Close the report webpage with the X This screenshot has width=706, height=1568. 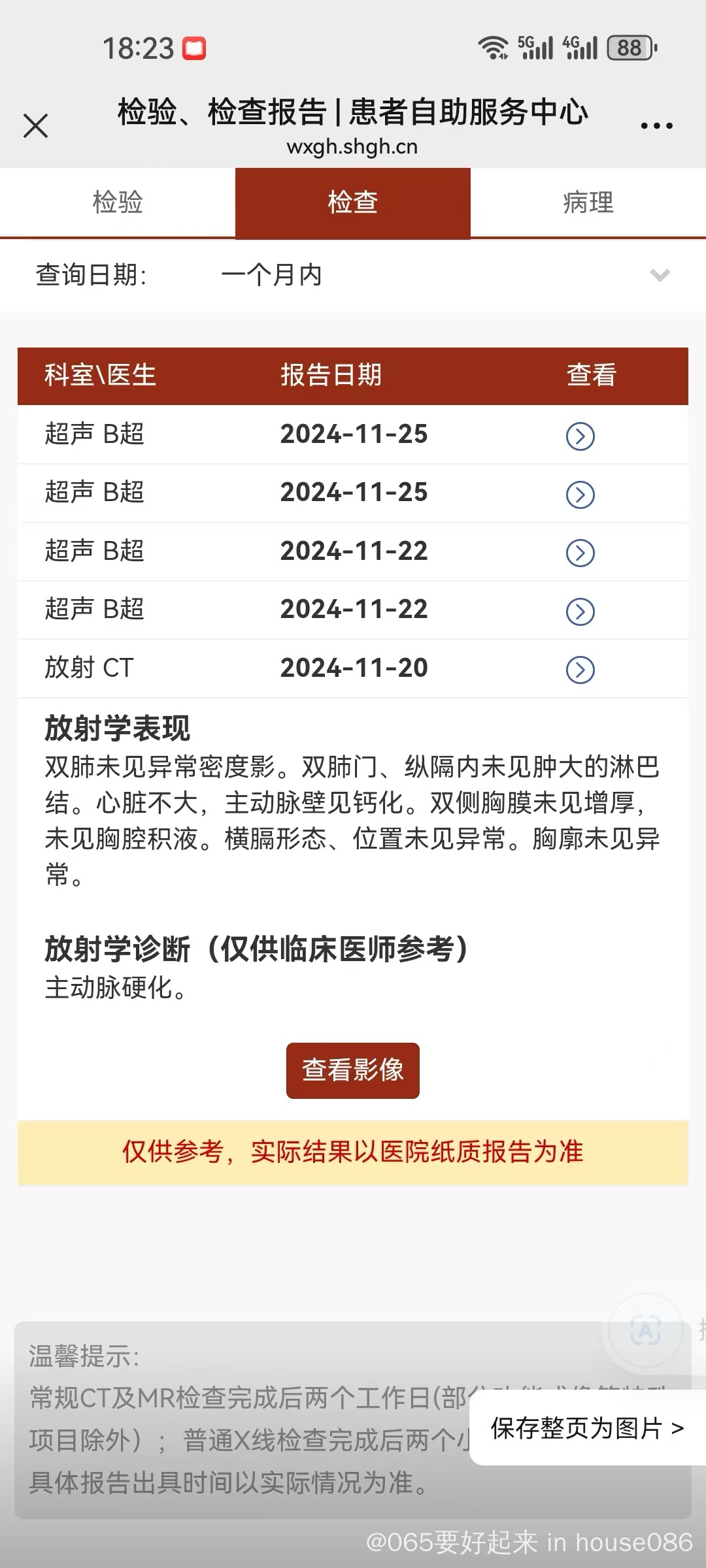click(35, 125)
